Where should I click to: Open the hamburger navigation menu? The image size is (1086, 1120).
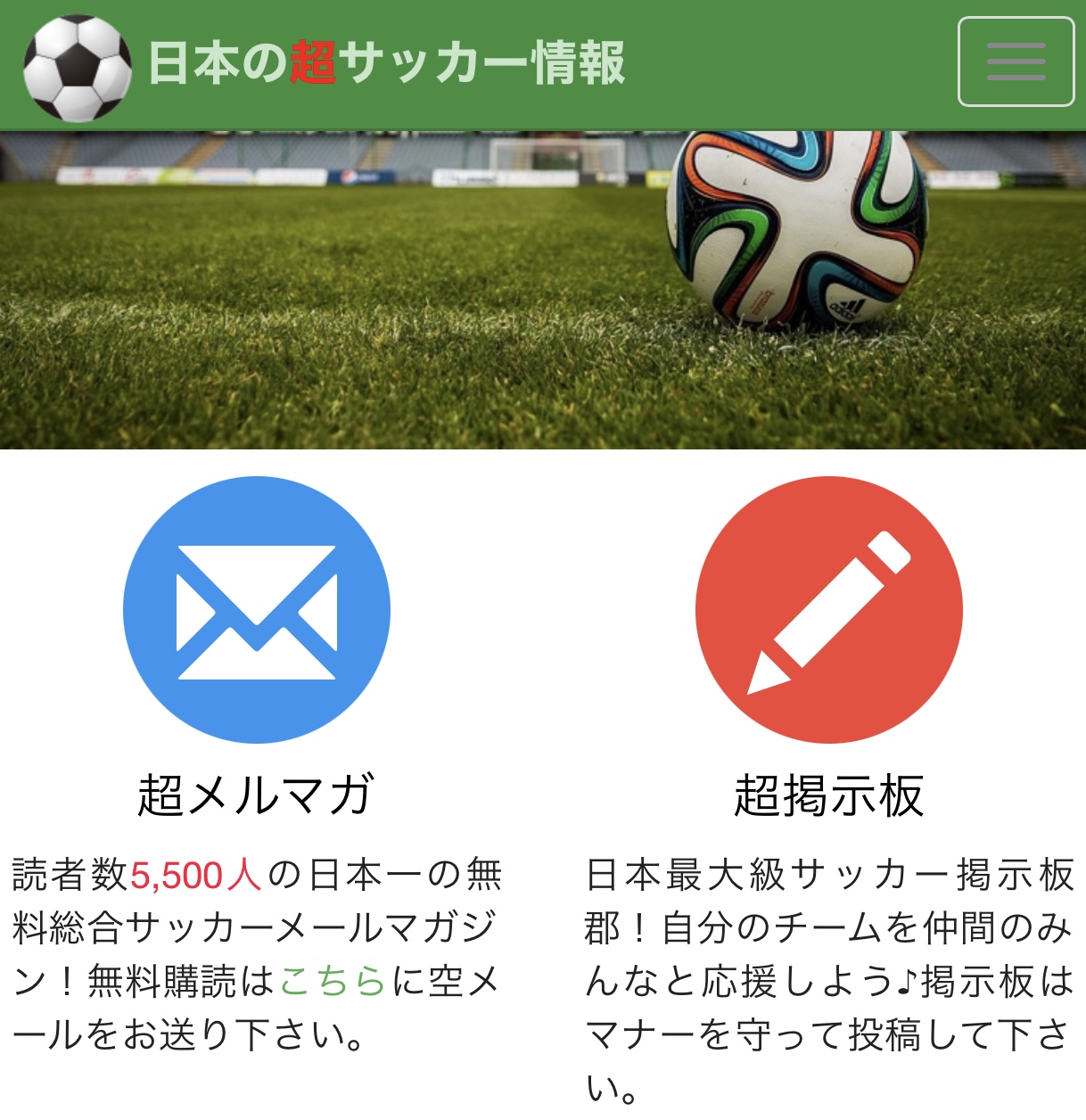(1016, 62)
